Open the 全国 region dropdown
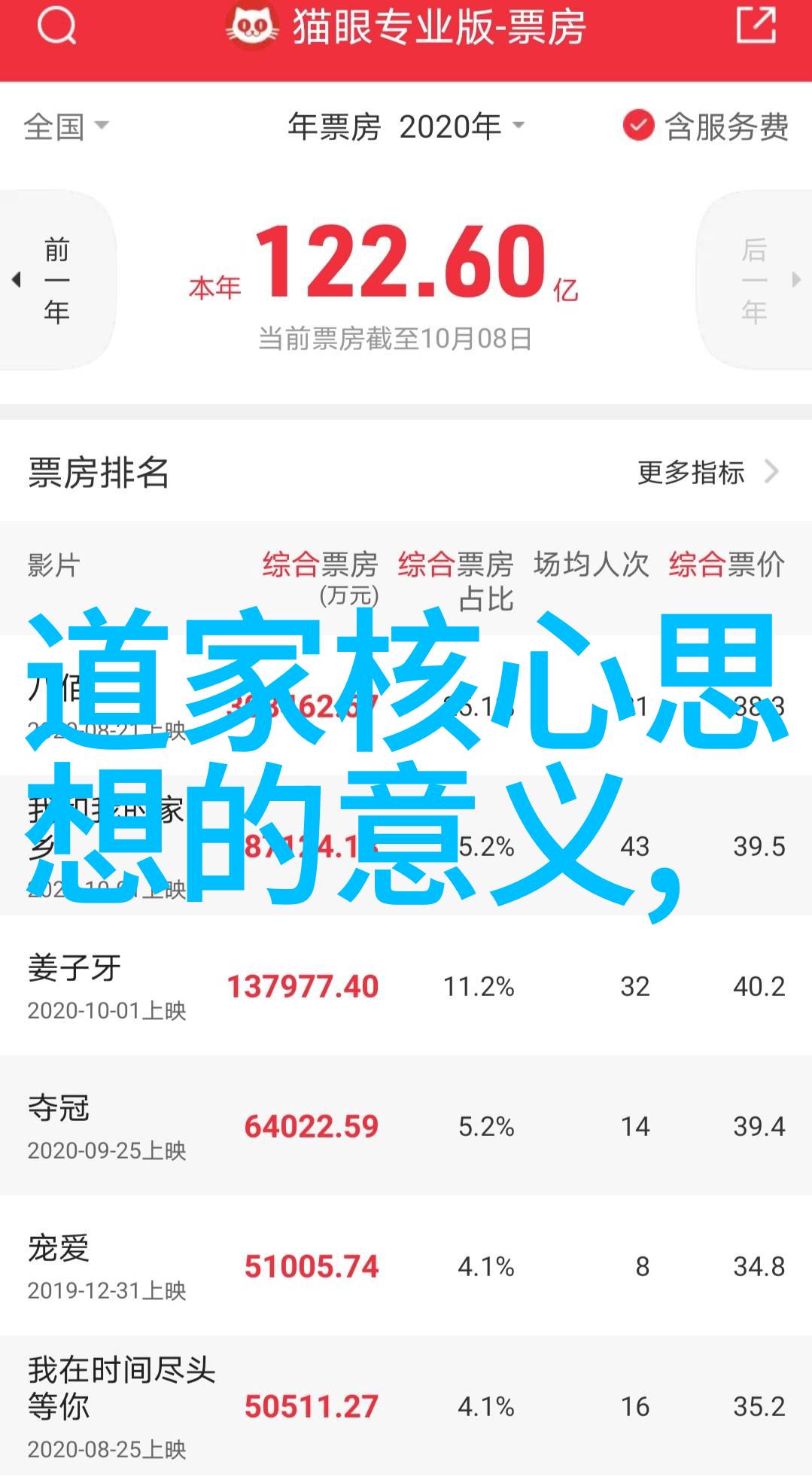Screen dimensions: 812x1477 [x=66, y=126]
